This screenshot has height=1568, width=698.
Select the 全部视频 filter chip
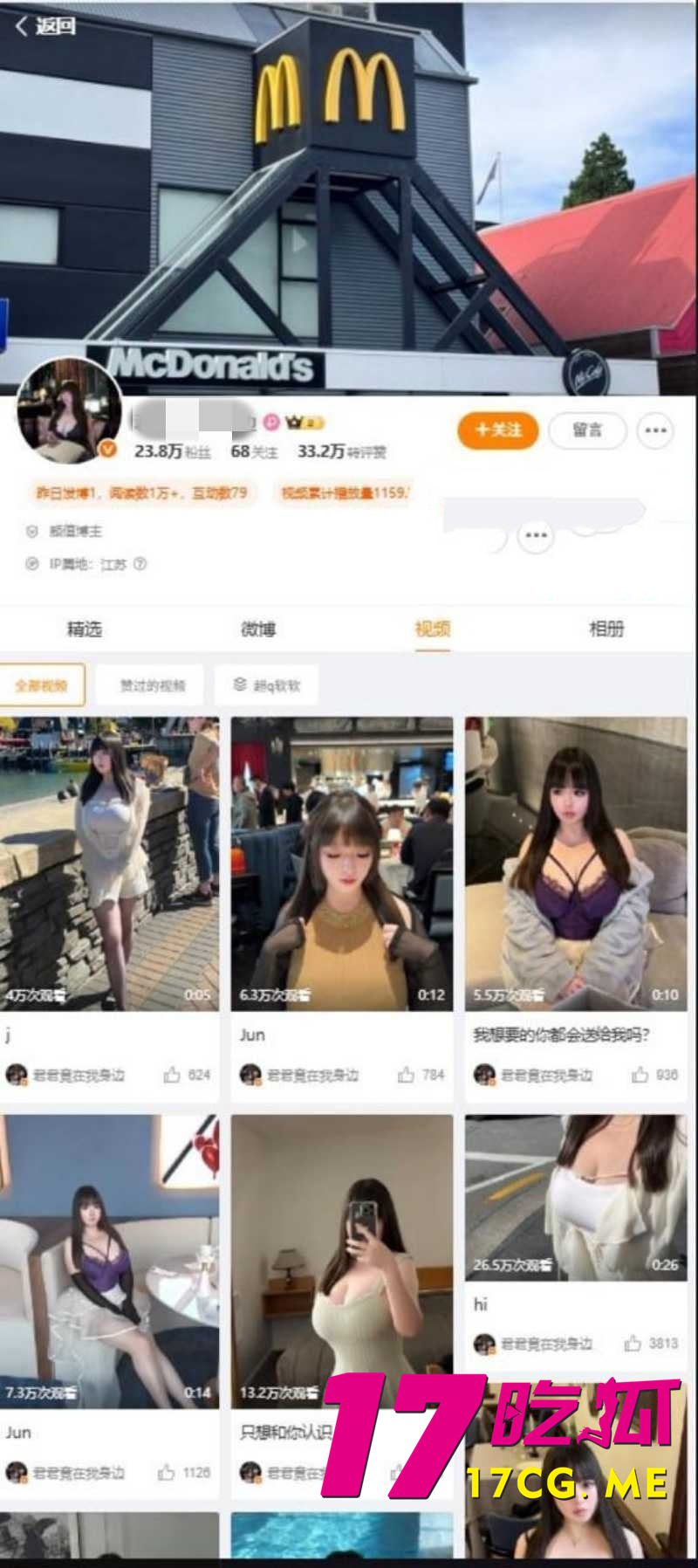pos(42,685)
